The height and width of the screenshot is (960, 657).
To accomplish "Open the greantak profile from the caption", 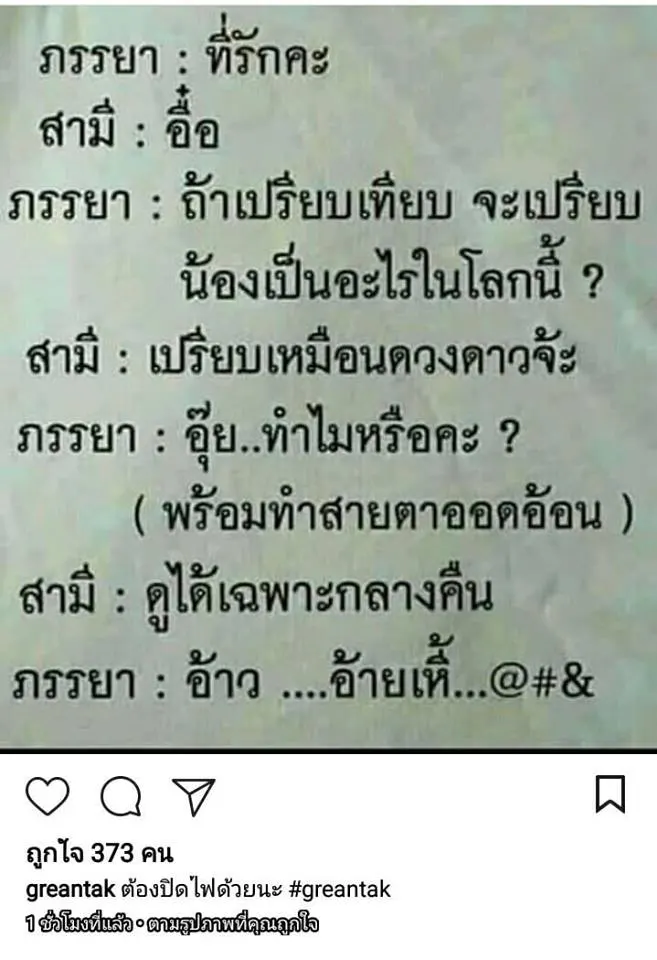I will 69,888.
